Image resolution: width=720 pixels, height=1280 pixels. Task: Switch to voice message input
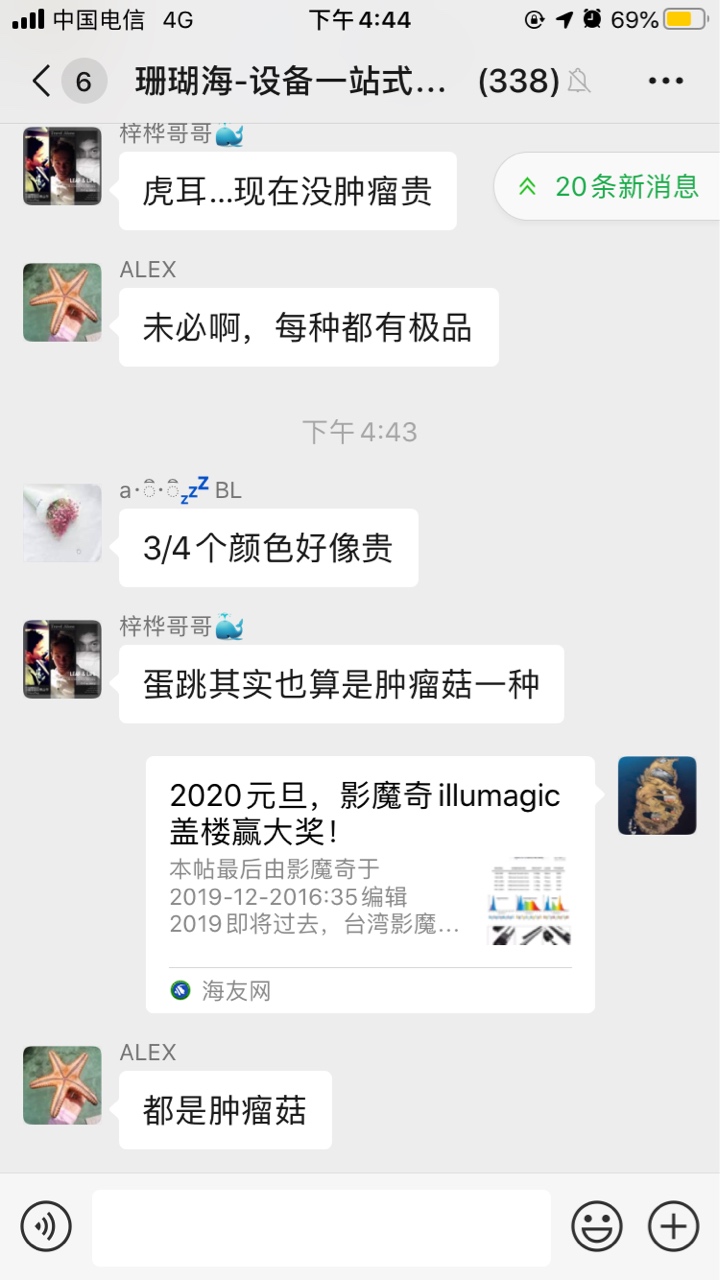tap(46, 1227)
